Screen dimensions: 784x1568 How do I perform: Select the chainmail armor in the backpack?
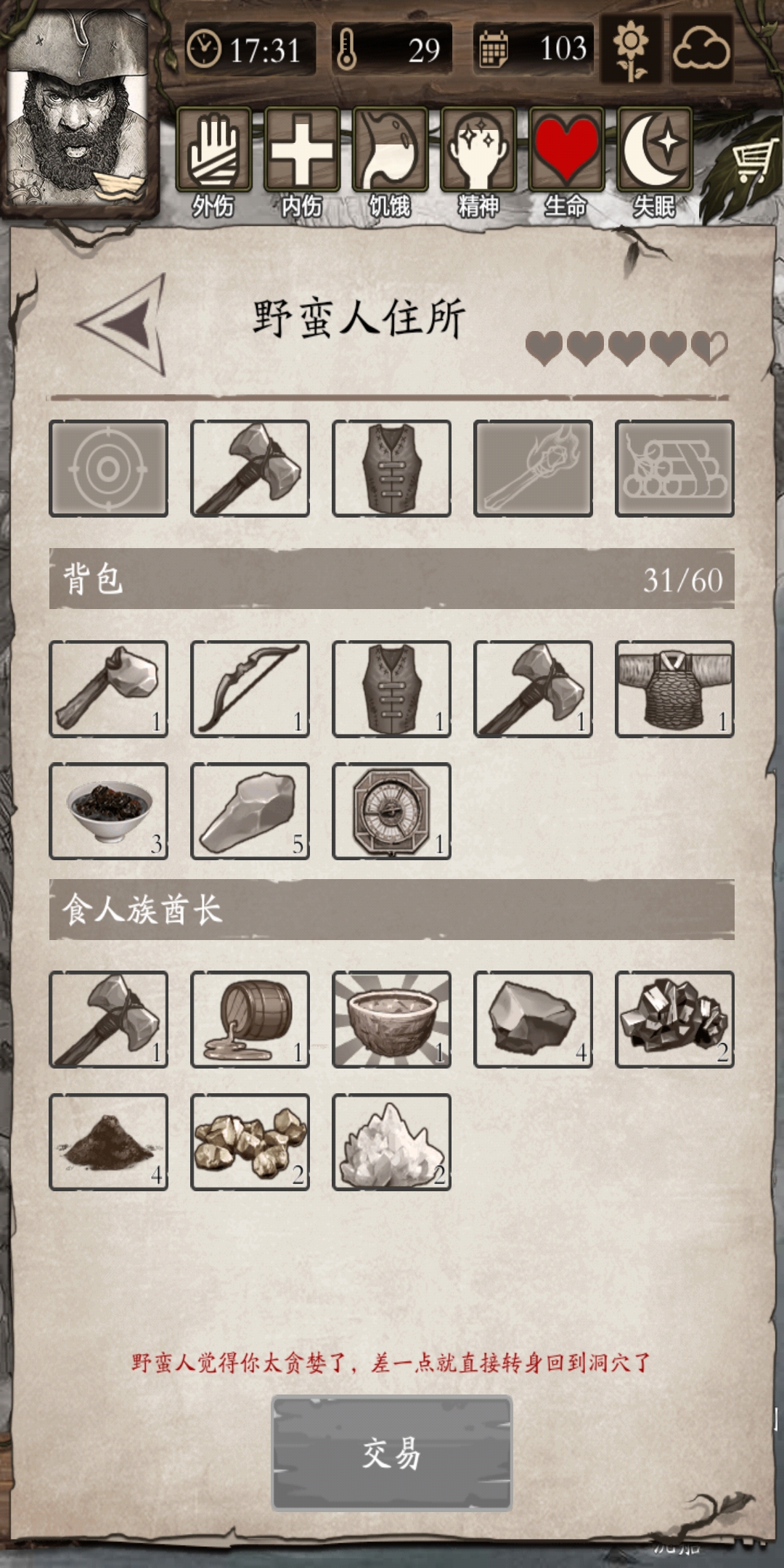click(674, 689)
